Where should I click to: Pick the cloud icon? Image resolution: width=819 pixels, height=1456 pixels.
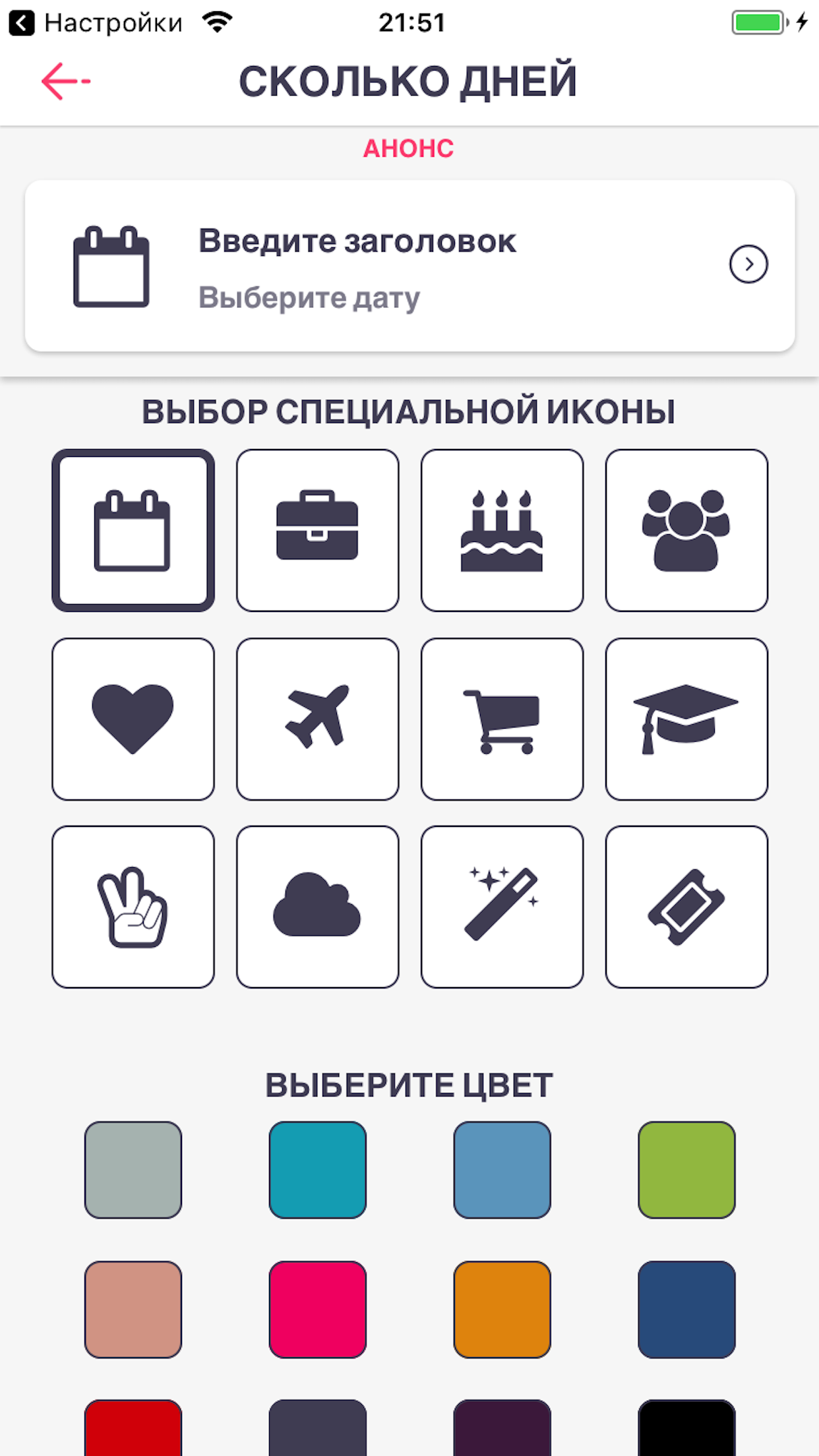coord(317,907)
